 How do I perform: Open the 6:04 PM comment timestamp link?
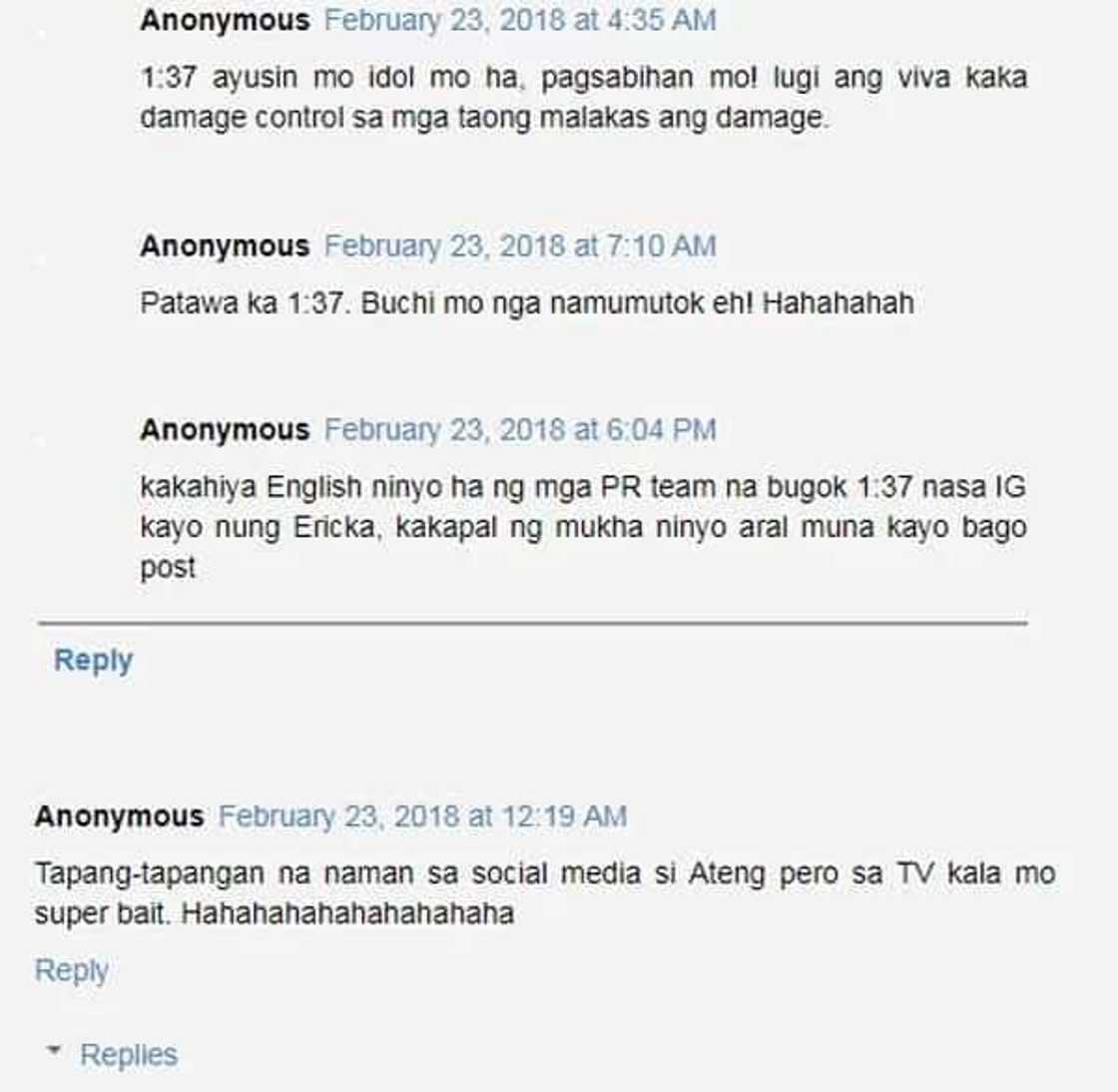(x=519, y=430)
